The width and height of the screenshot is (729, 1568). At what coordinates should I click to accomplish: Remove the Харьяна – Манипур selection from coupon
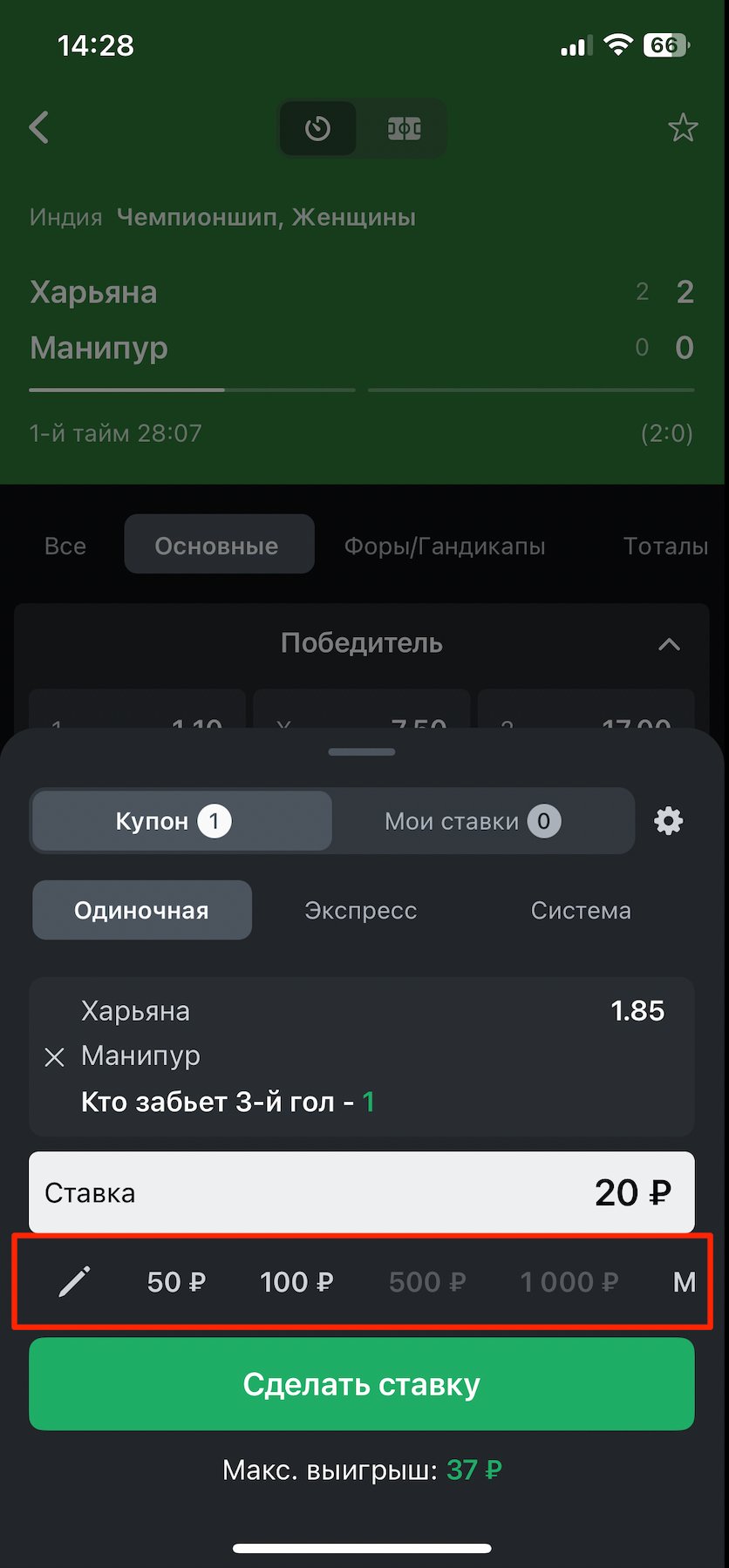(54, 1057)
